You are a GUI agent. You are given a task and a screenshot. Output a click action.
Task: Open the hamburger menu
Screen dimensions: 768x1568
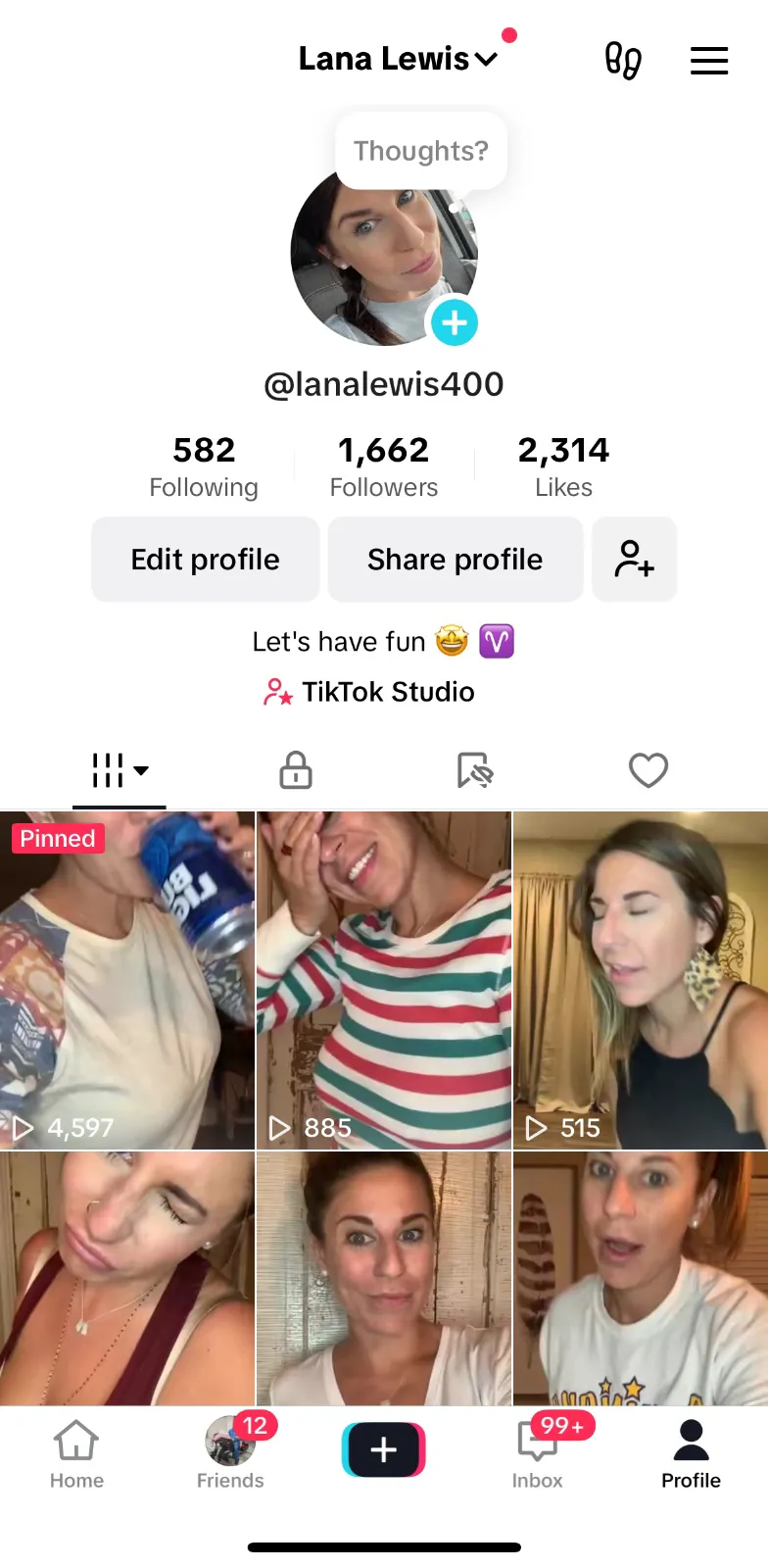pos(708,61)
